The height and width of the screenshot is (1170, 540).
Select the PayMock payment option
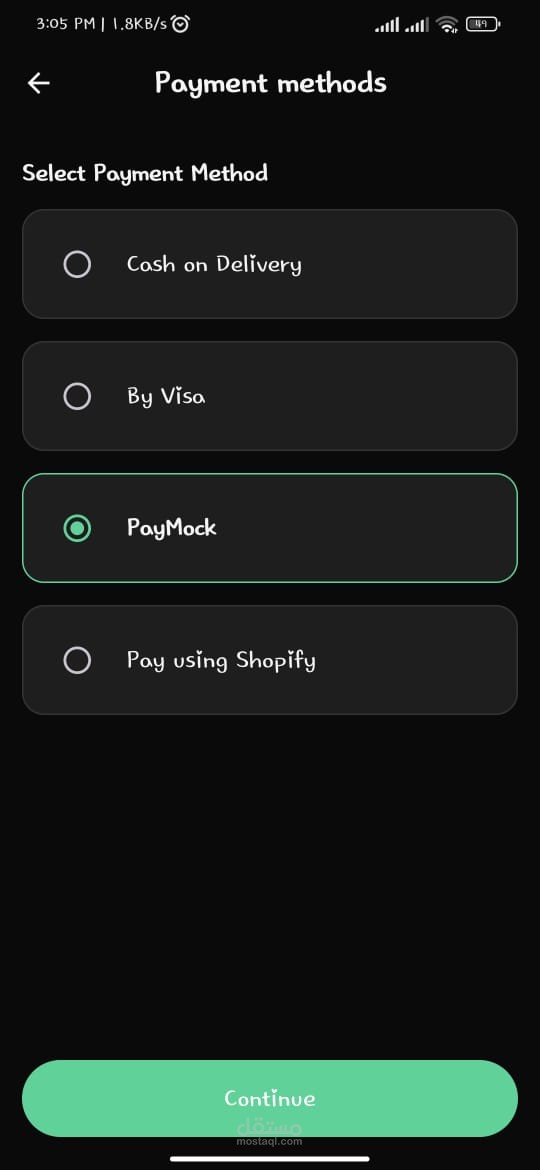pyautogui.click(x=270, y=528)
